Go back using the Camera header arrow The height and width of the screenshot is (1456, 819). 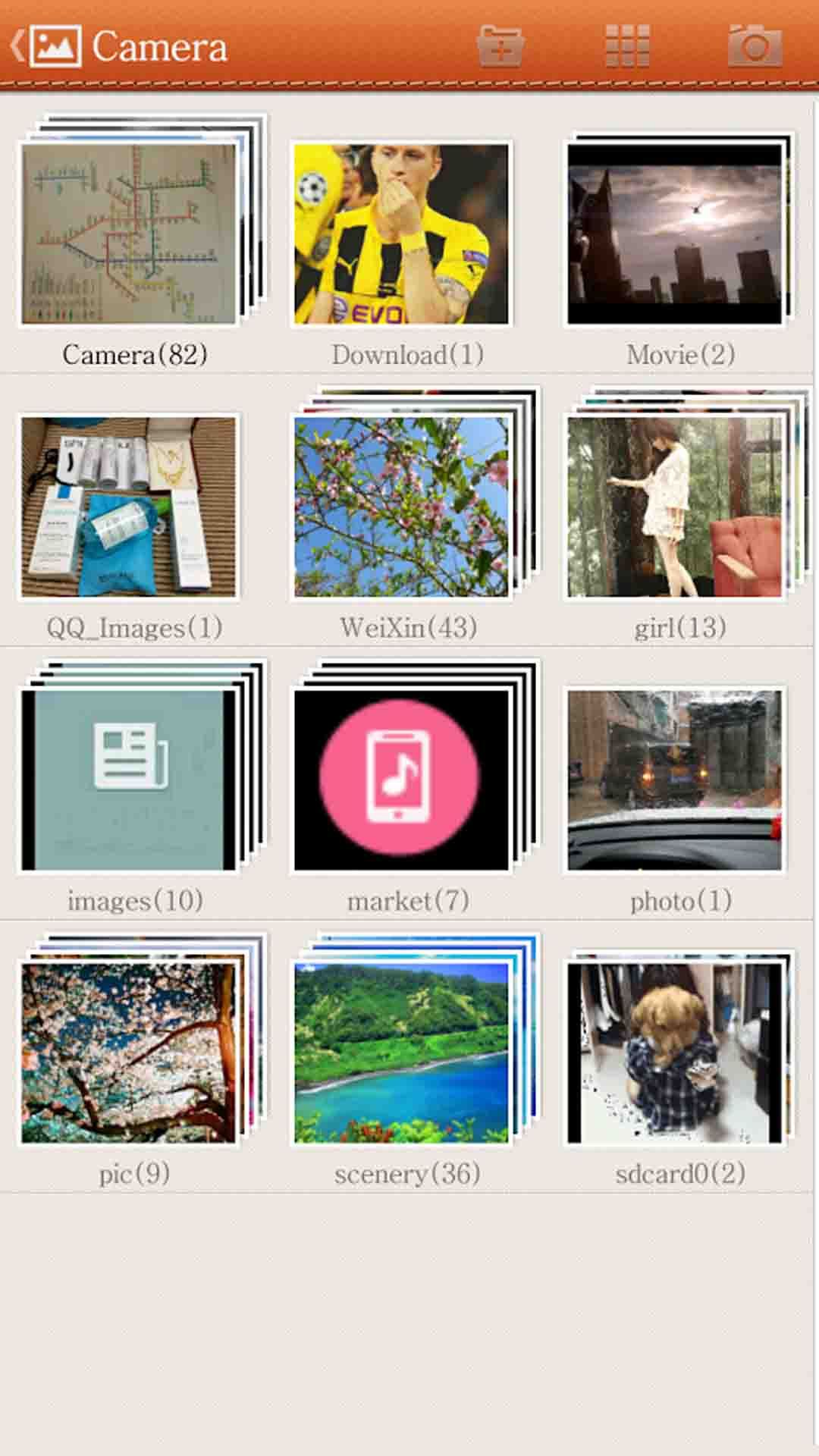pyautogui.click(x=18, y=45)
